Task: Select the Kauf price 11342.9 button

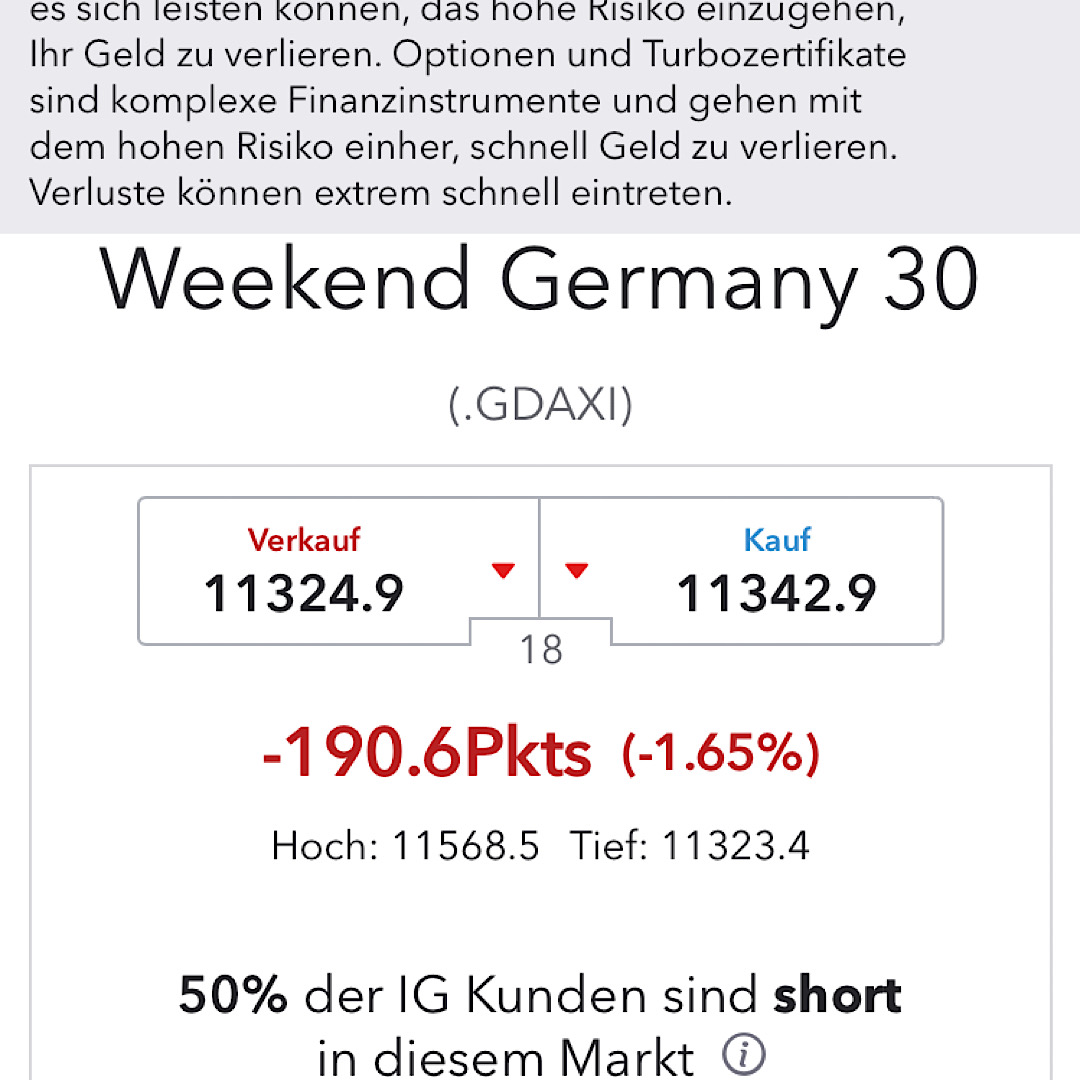Action: [742, 571]
